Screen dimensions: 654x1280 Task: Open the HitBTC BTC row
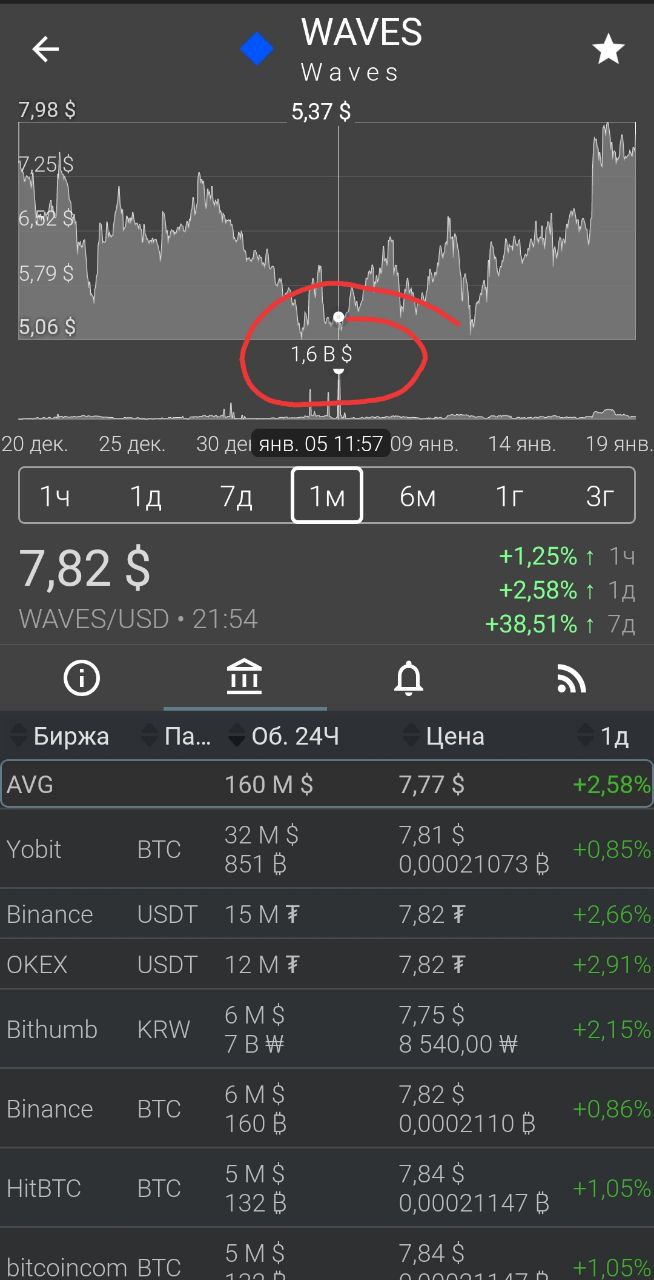[x=327, y=1188]
